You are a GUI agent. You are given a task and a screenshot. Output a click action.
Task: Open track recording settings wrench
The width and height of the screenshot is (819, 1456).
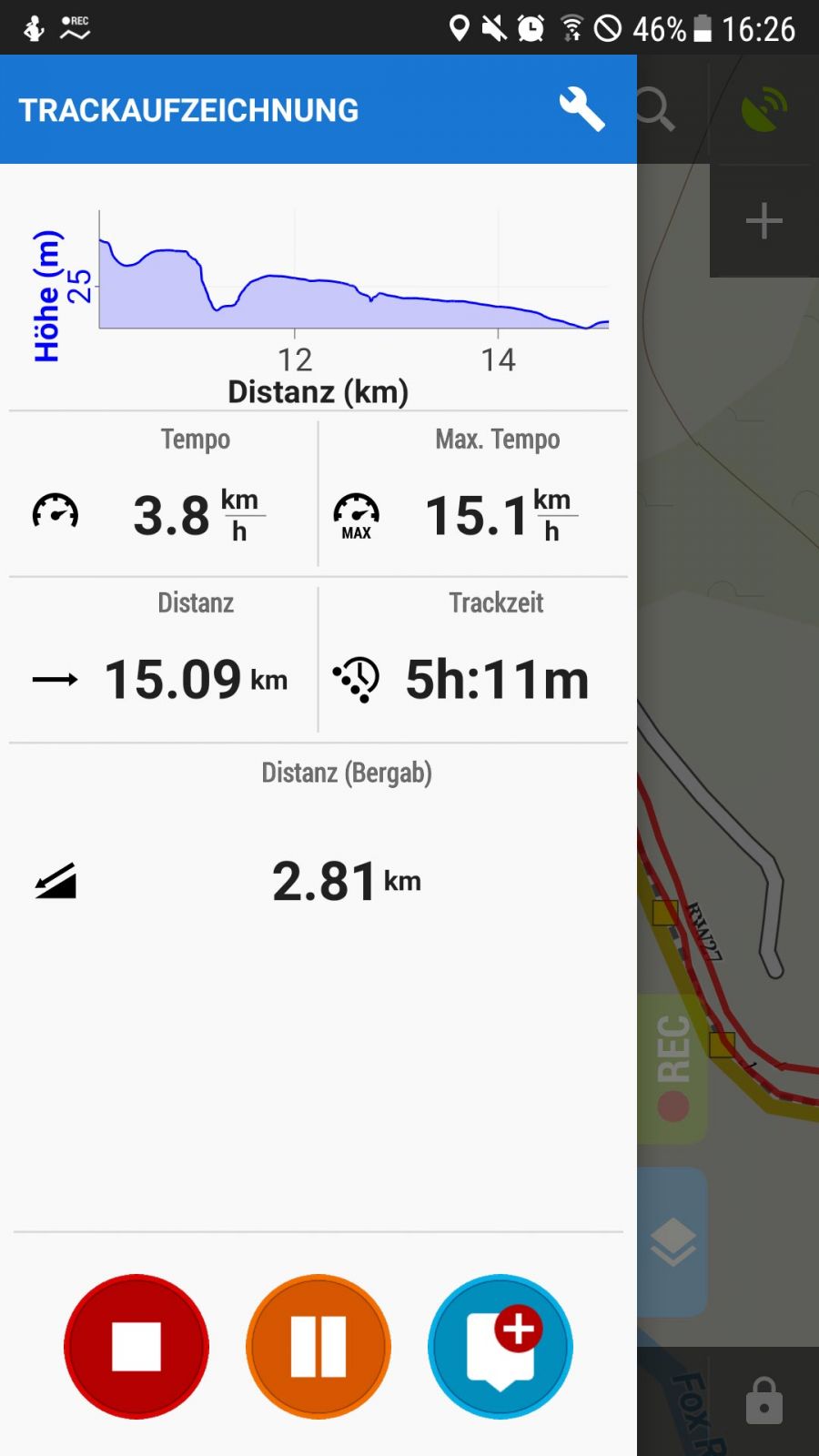(x=581, y=110)
